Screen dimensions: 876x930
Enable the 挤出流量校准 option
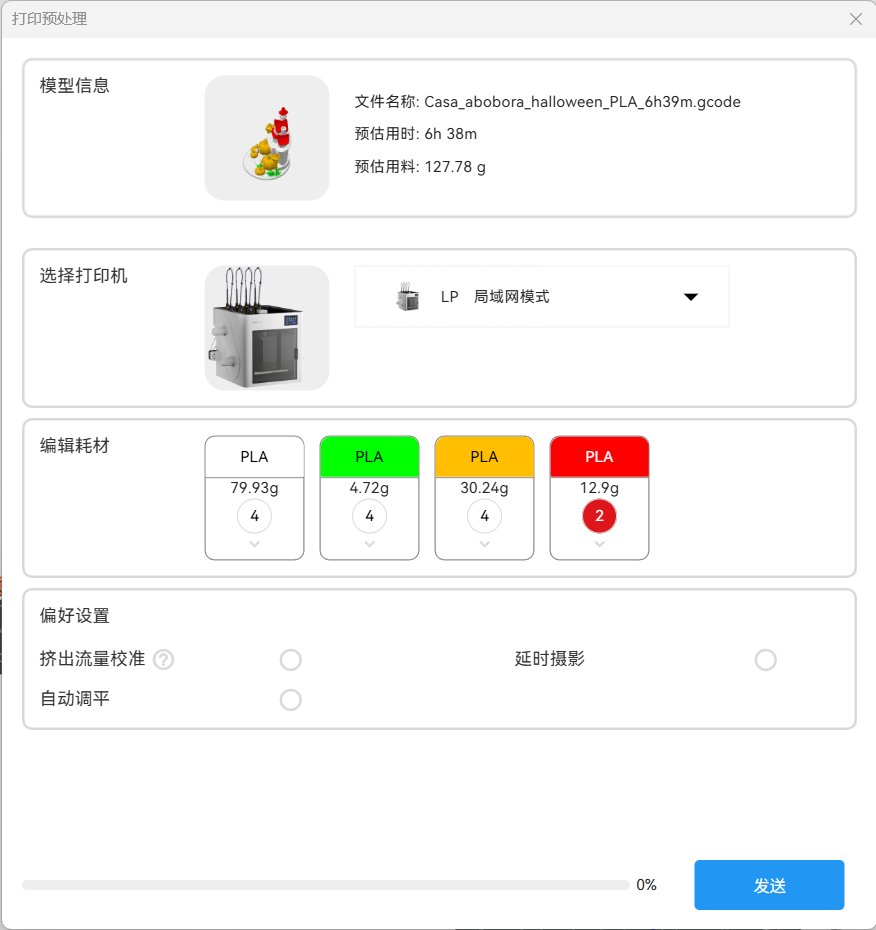click(x=290, y=660)
